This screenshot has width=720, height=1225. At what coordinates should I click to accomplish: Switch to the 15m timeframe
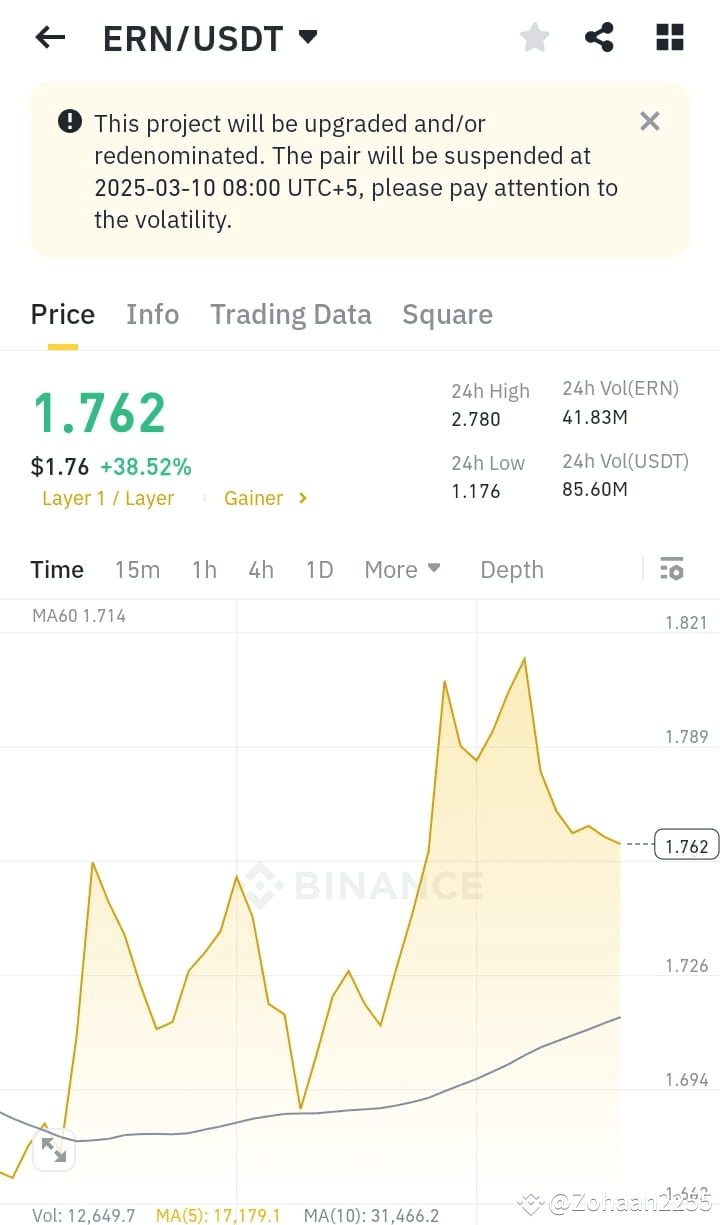[x=137, y=569]
